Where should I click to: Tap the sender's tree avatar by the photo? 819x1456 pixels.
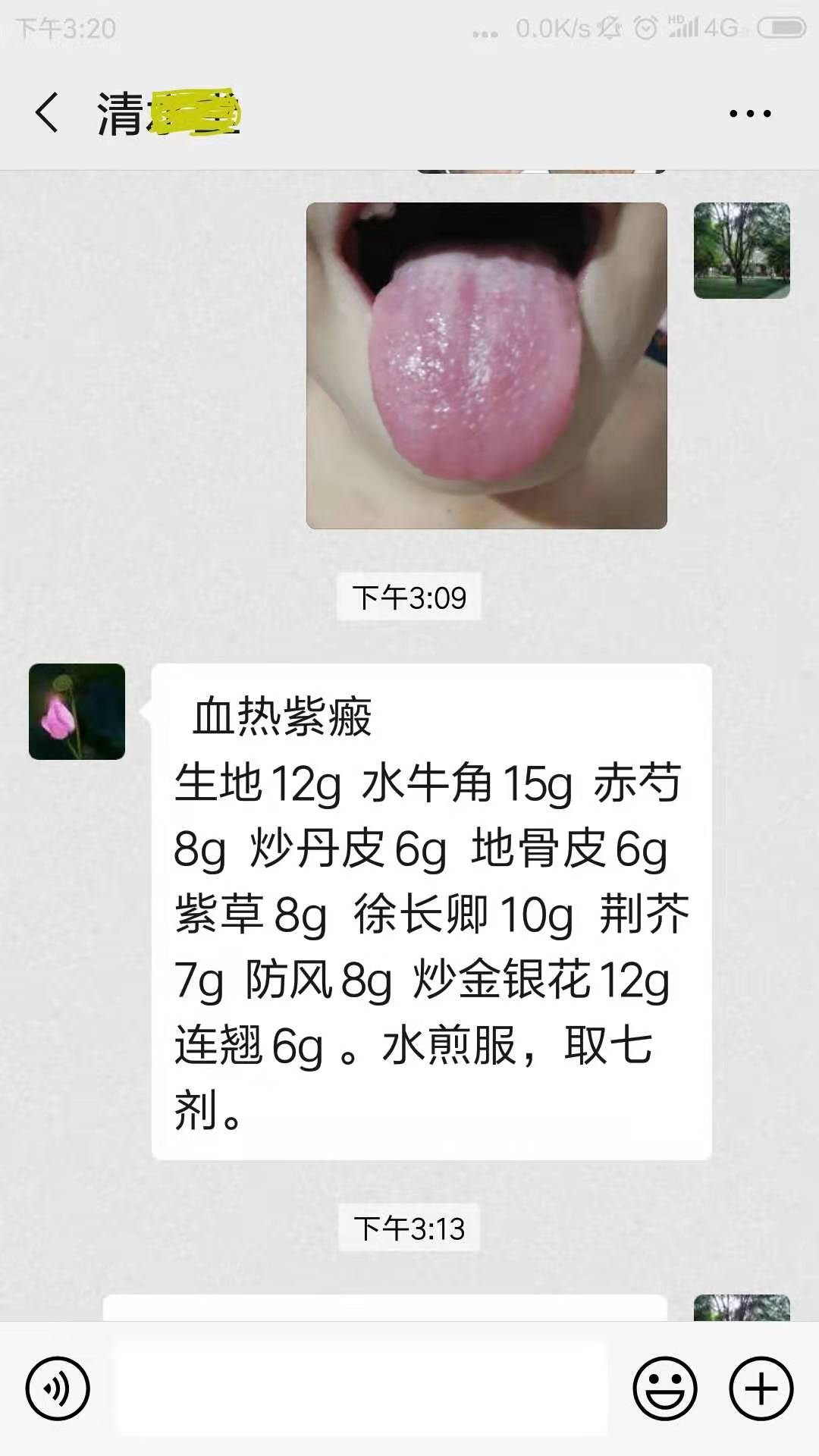[742, 250]
